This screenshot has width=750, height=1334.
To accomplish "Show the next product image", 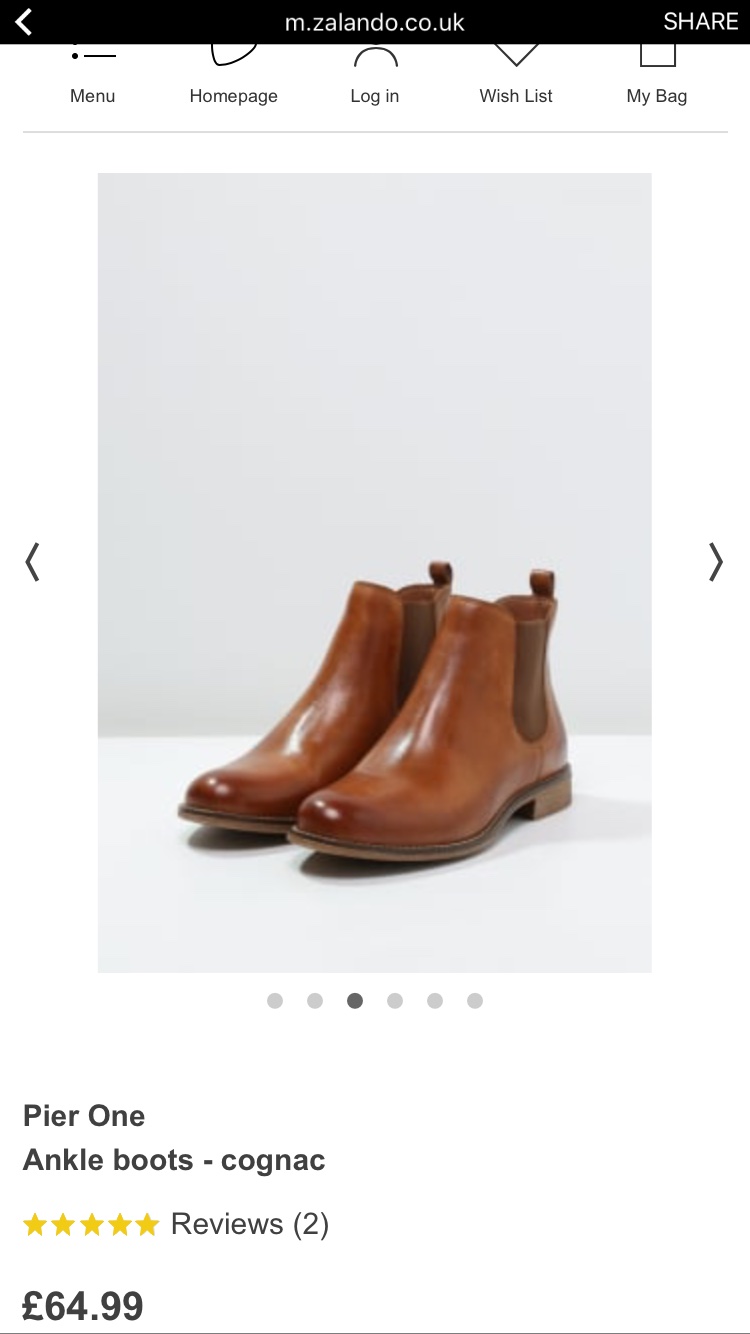I will click(715, 562).
